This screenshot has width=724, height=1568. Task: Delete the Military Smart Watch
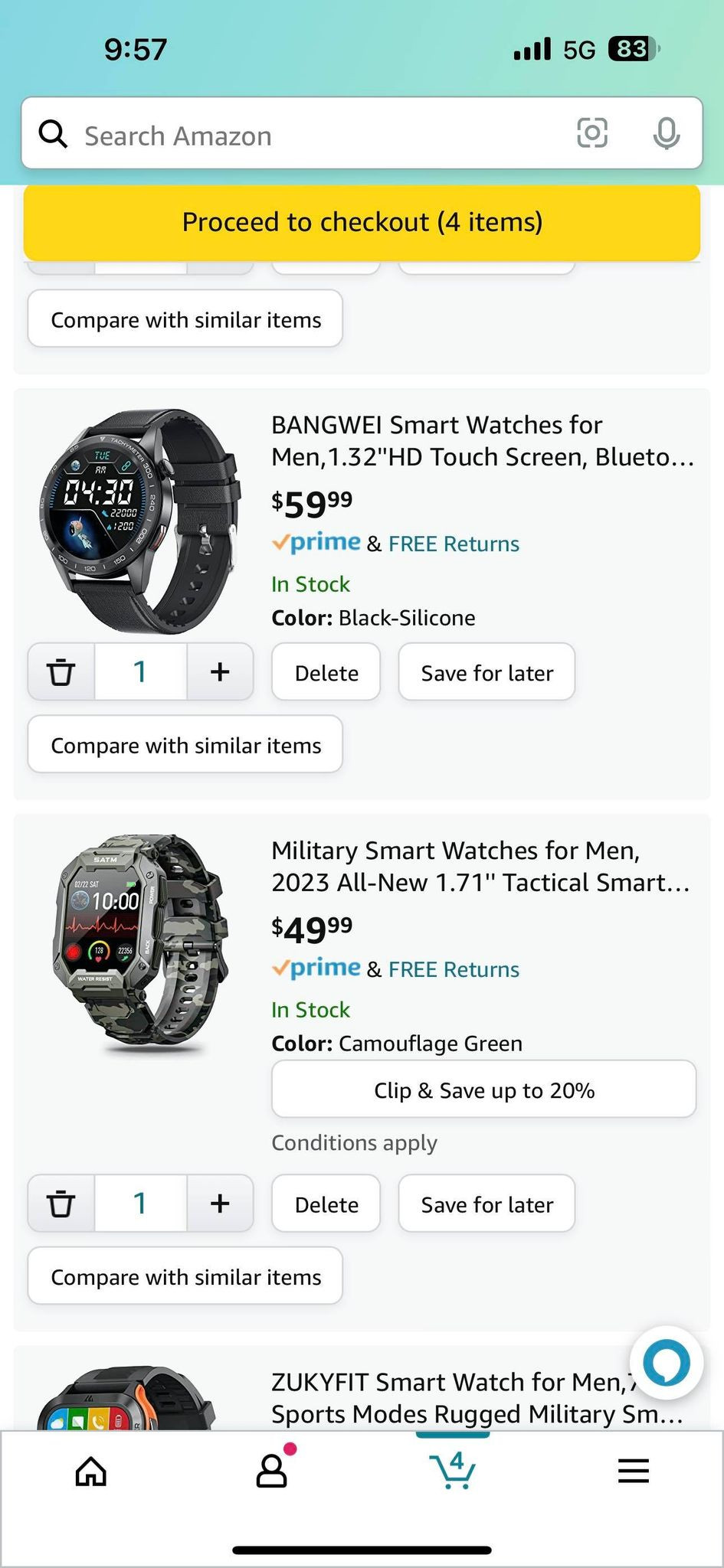[x=326, y=1204]
